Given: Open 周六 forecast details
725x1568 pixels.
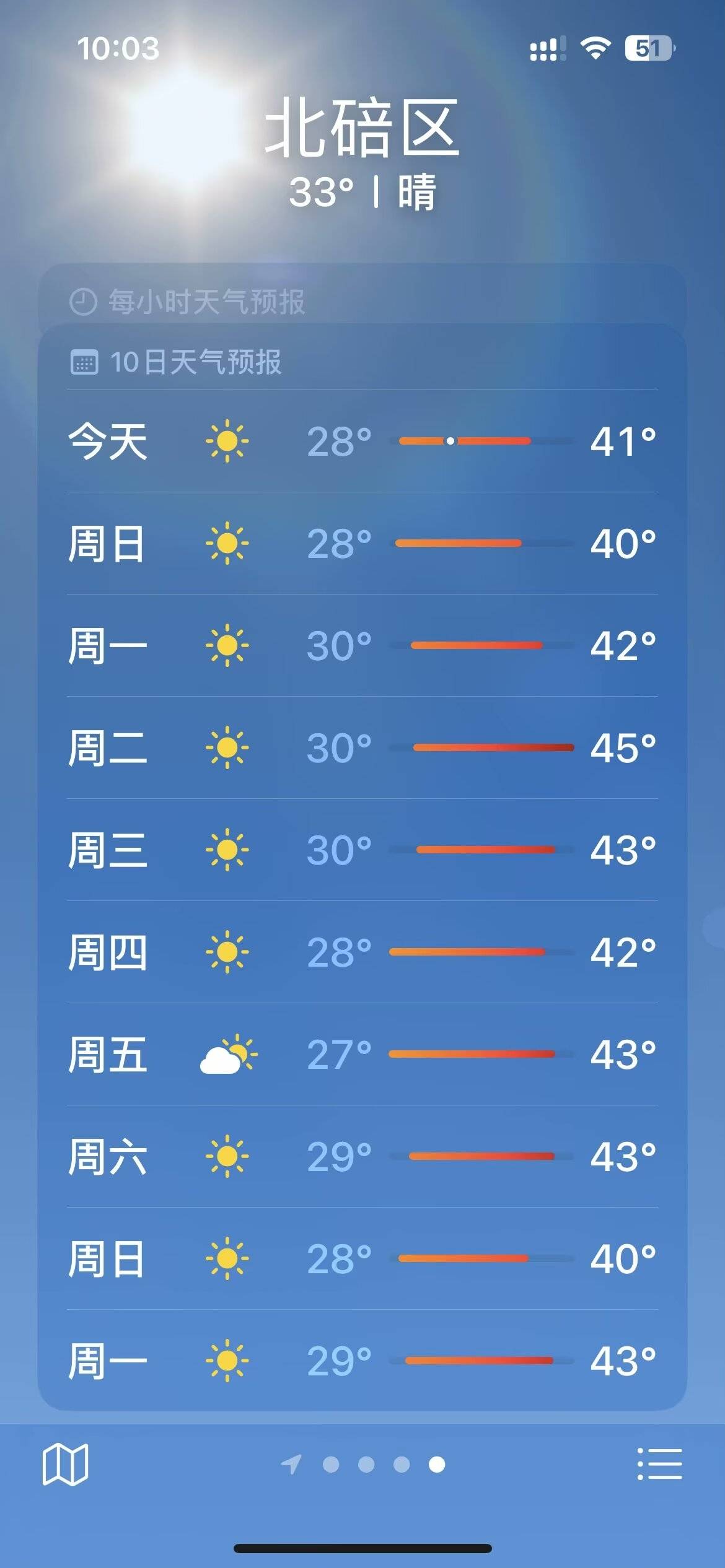Looking at the screenshot, I should click(x=362, y=1156).
